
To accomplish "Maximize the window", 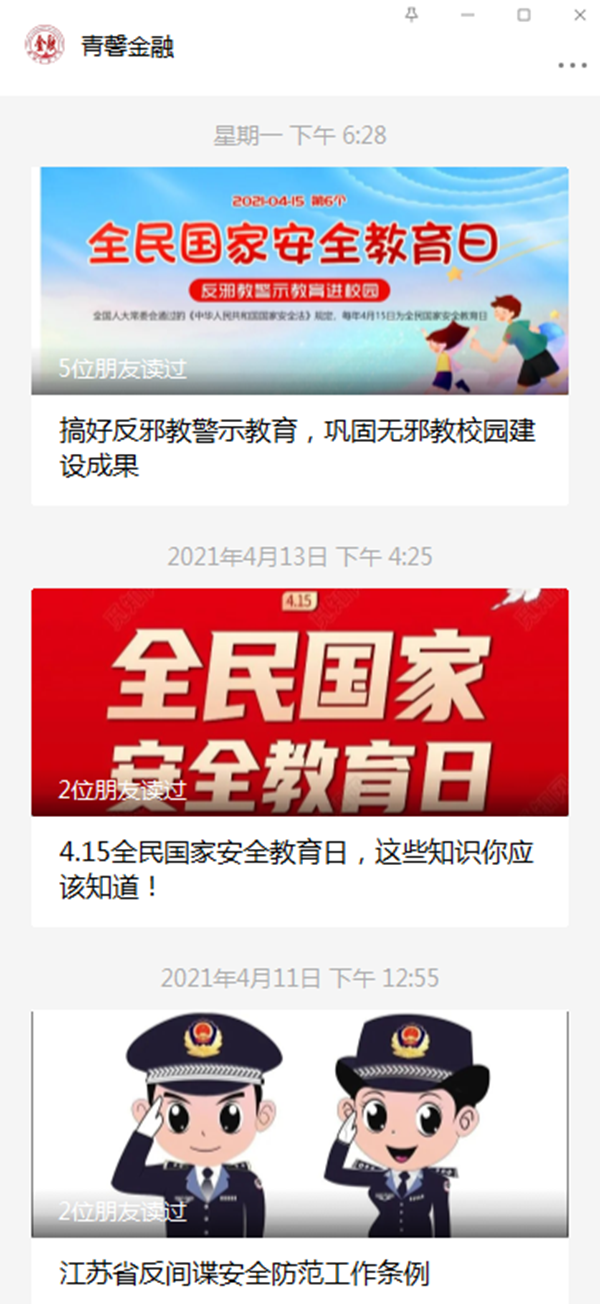I will coord(523,15).
